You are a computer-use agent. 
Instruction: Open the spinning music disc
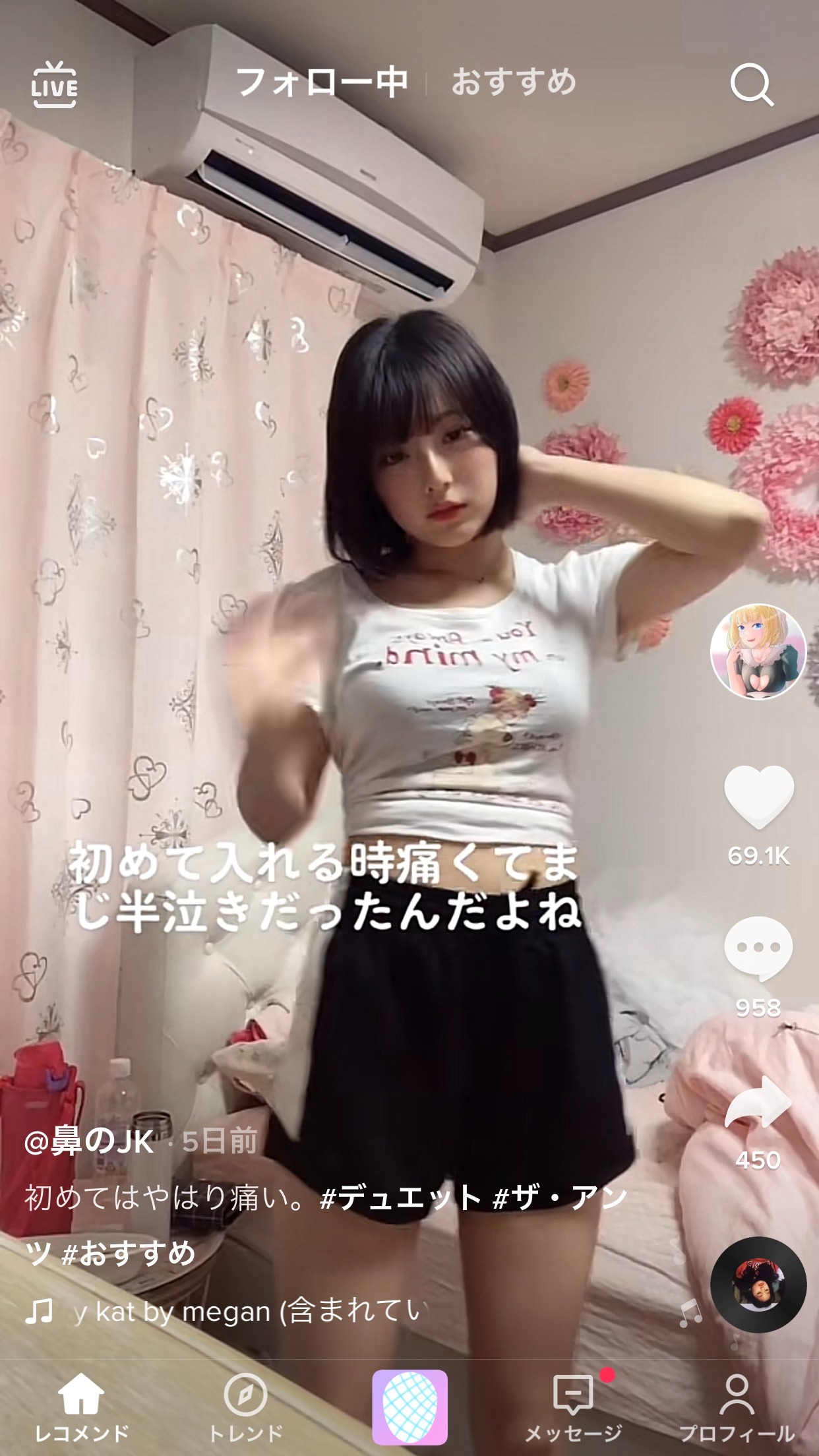tap(758, 1284)
